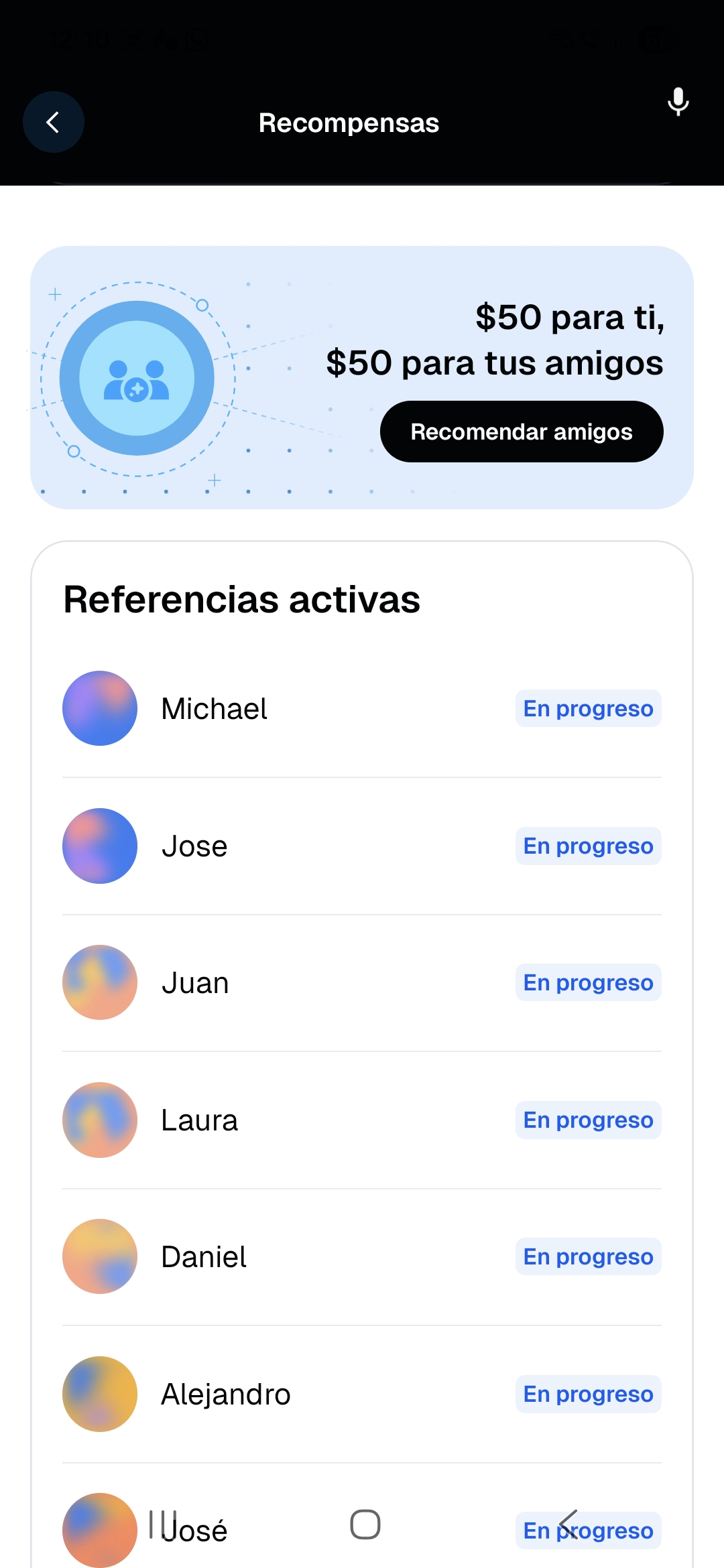Tap the system home button
The height and width of the screenshot is (1568, 724).
click(365, 1524)
